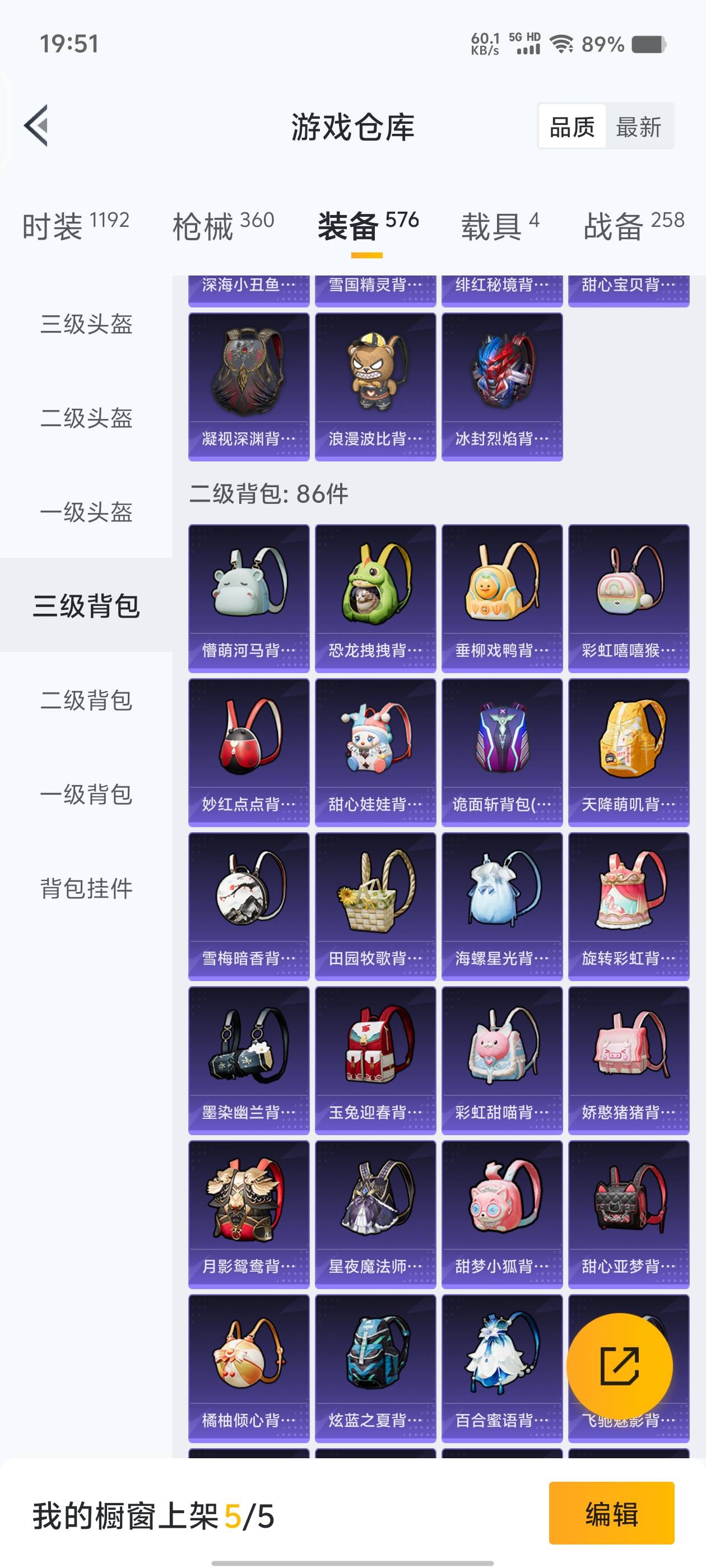The height and width of the screenshot is (1568, 706).
Task: Select the 品质 sorting option
Action: [x=572, y=127]
